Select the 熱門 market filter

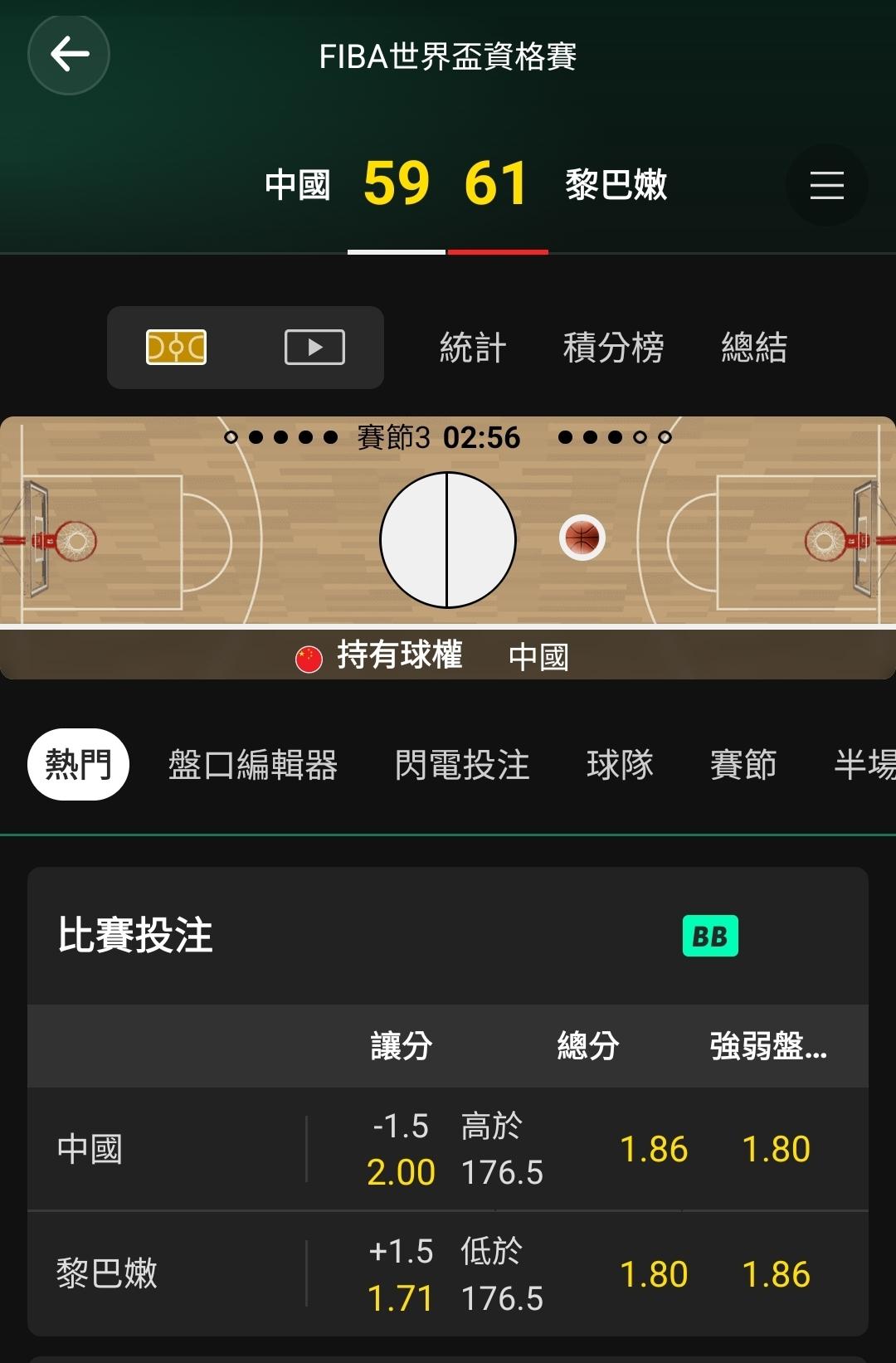(x=78, y=764)
